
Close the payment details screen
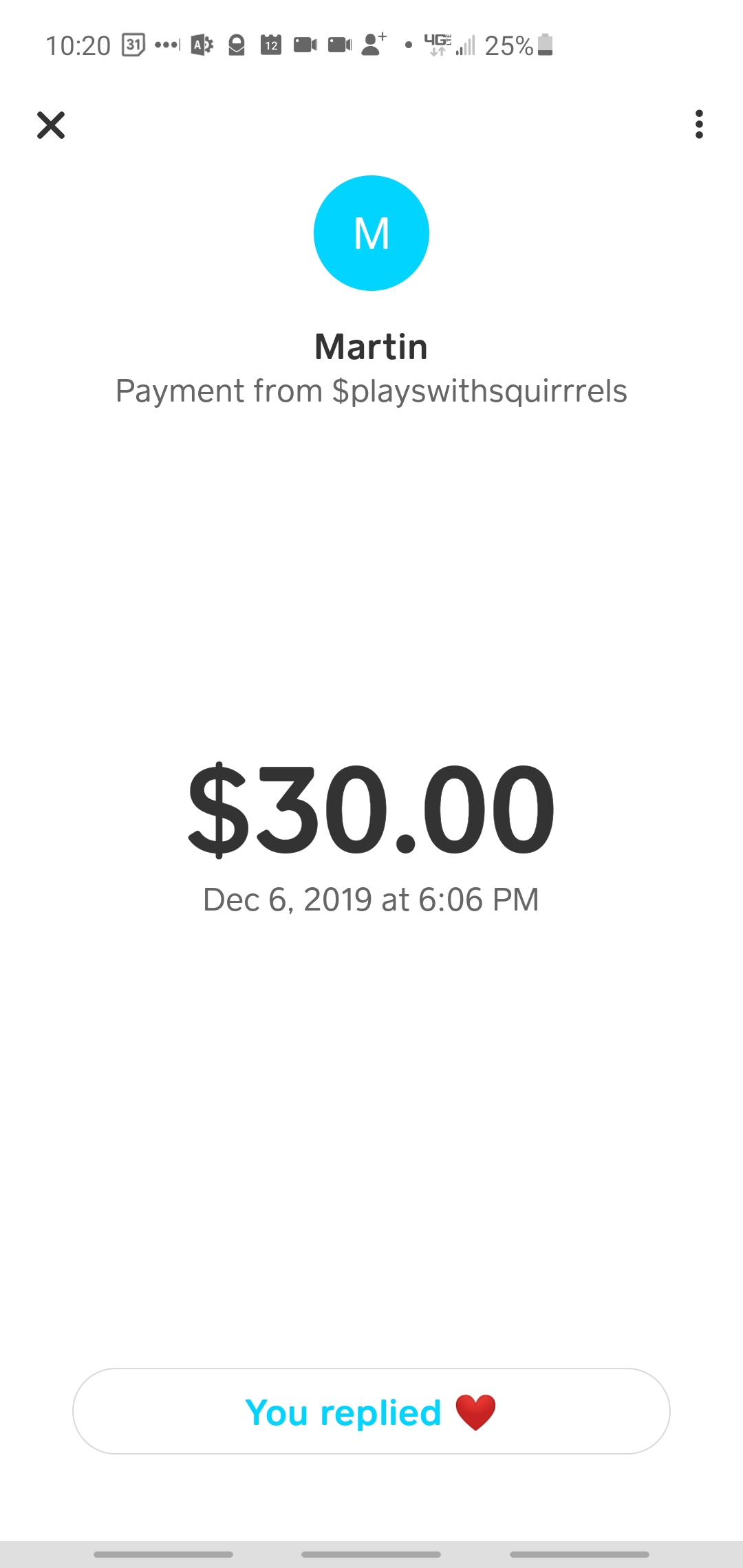(51, 125)
